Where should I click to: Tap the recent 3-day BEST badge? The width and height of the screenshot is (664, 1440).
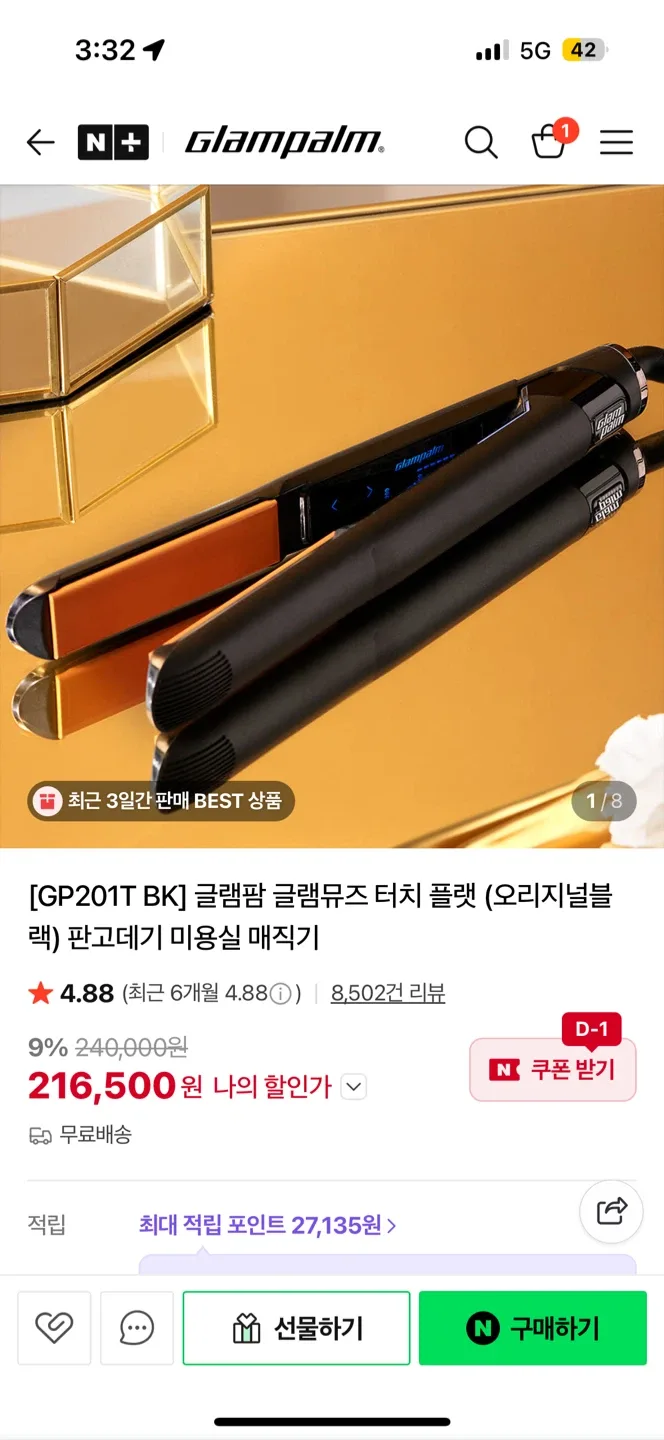(x=161, y=801)
